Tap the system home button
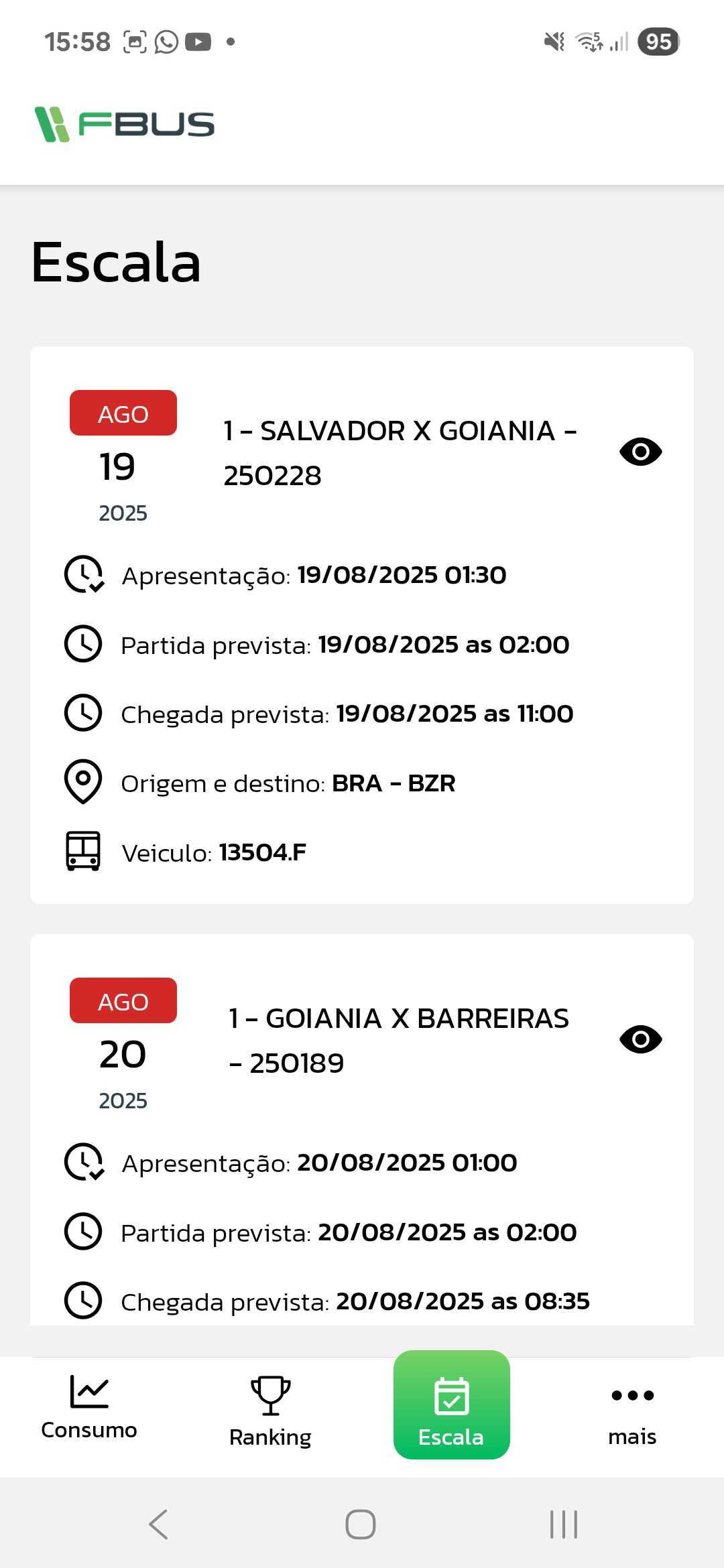Screen dimensions: 724x1568 [361, 1524]
